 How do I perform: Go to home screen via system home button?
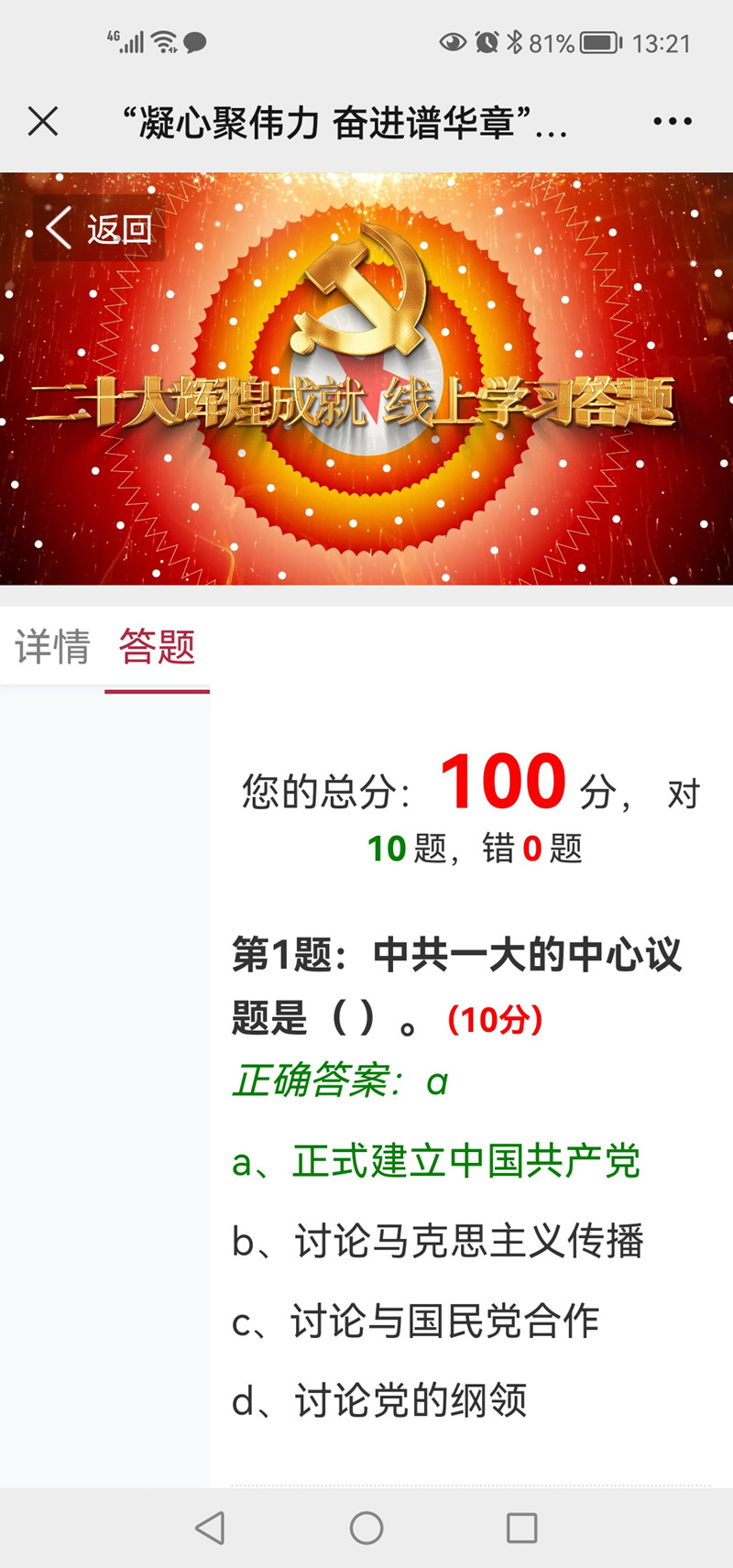point(366,1528)
